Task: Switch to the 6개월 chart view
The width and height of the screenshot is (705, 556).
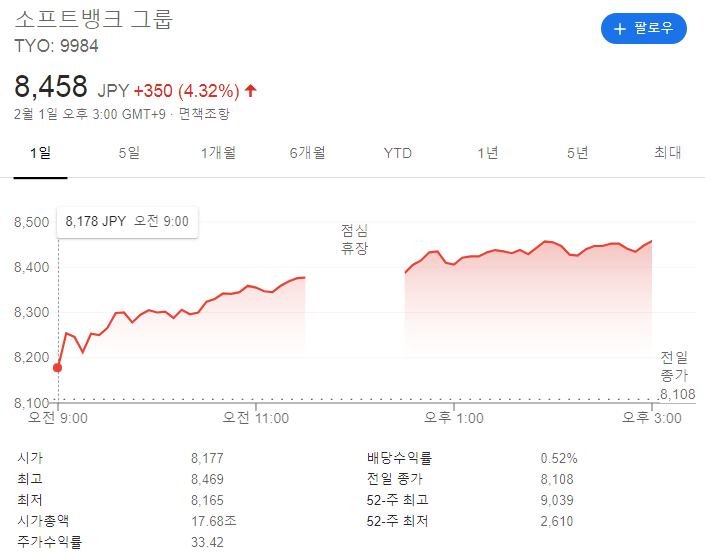Action: point(308,153)
